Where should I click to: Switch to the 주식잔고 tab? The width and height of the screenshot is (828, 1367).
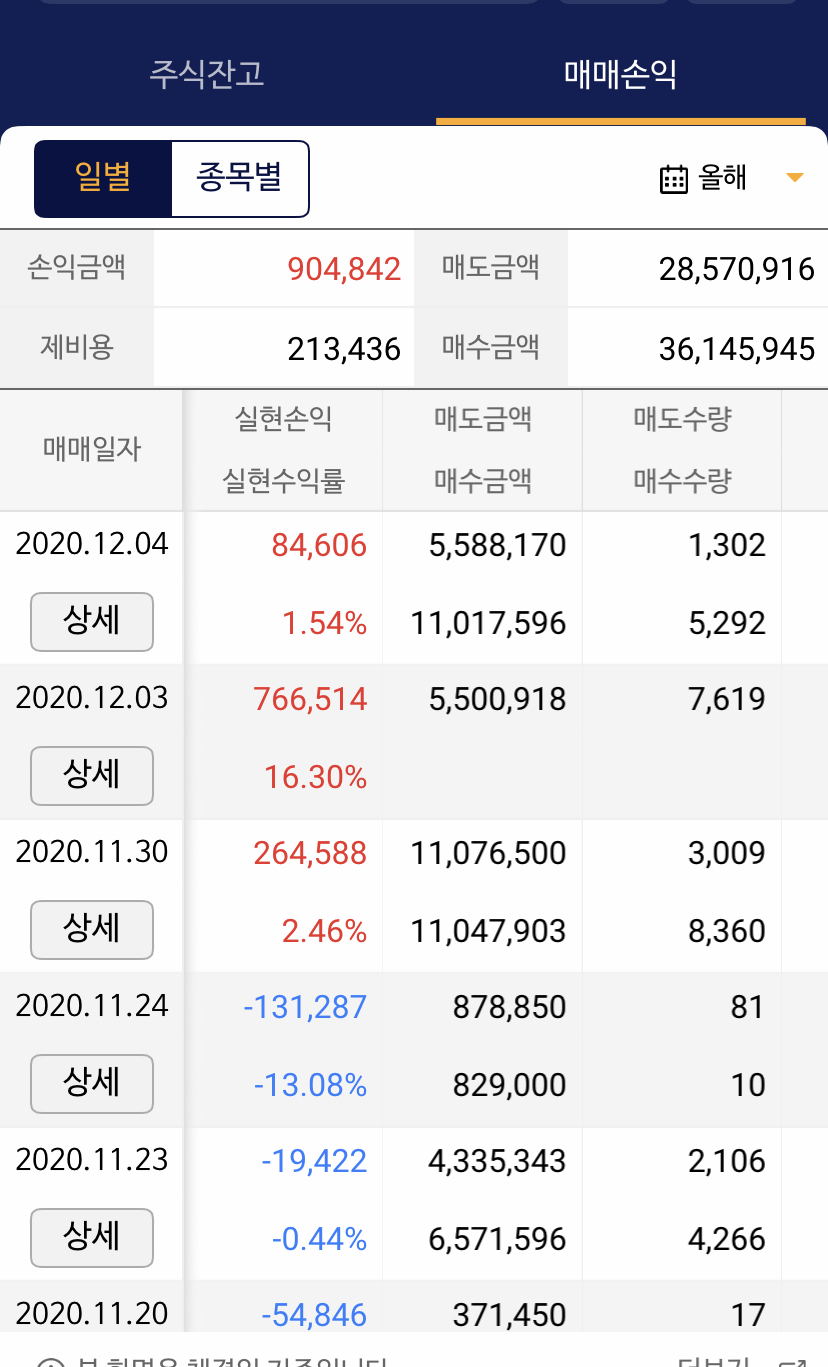tap(207, 74)
